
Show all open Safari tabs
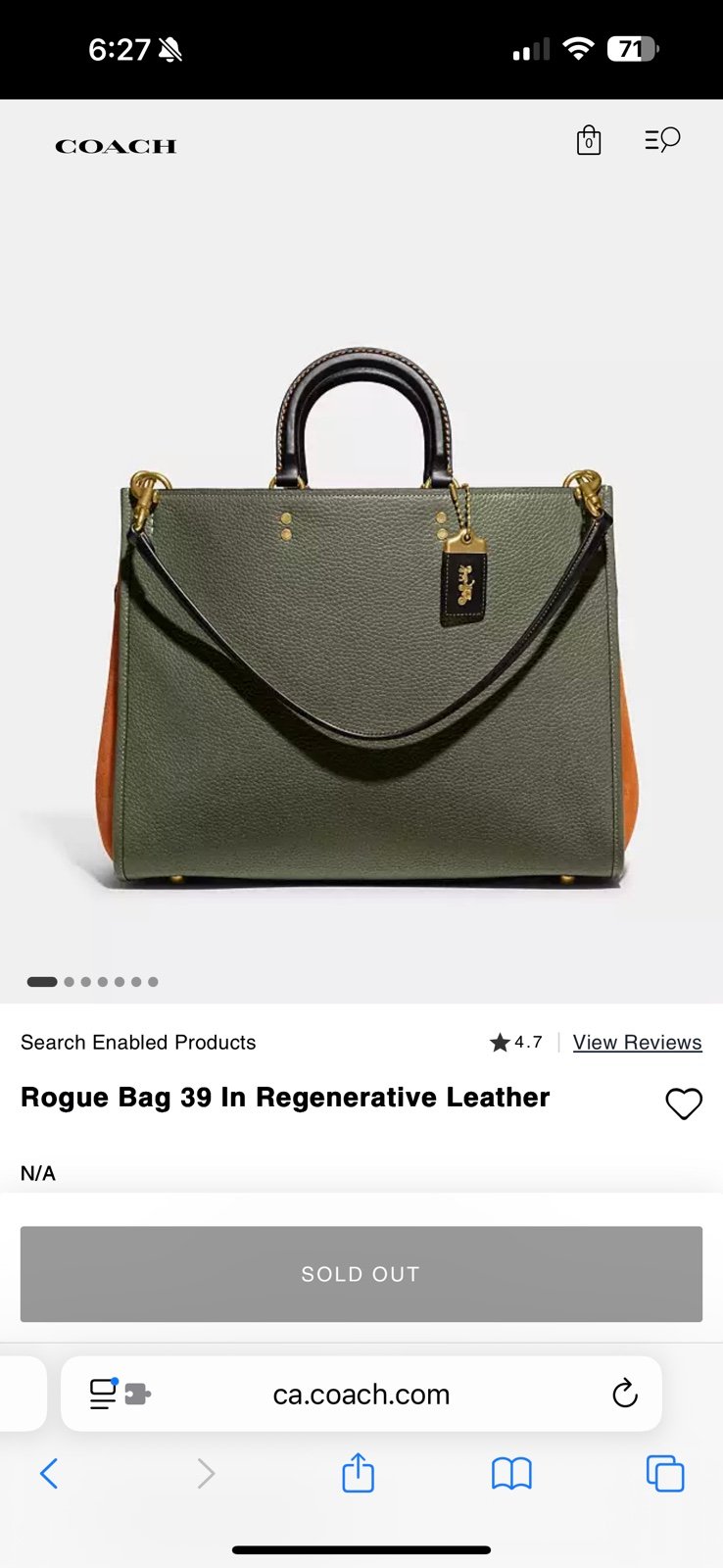point(665,1473)
